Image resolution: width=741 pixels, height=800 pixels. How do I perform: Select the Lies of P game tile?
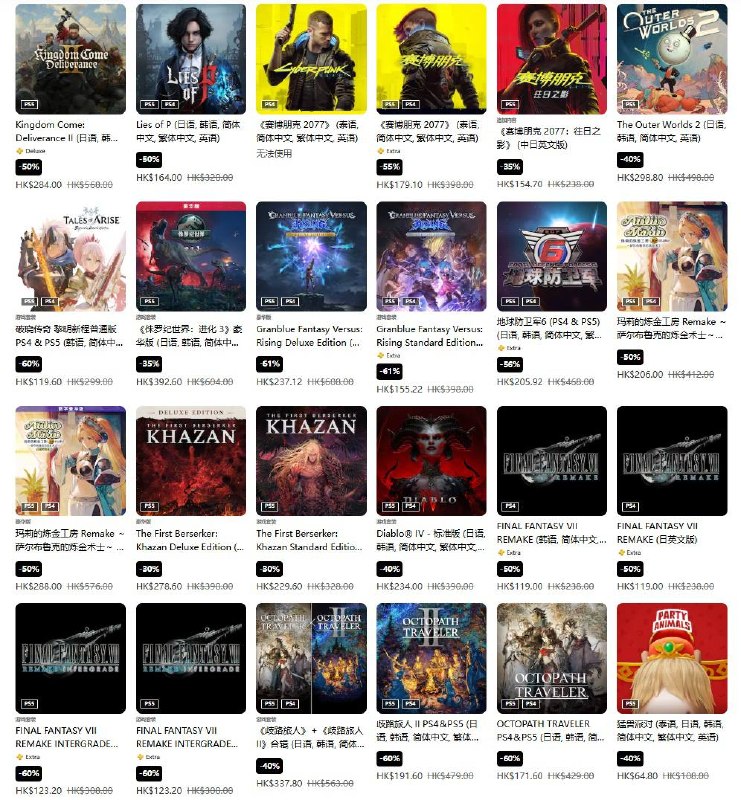[x=190, y=58]
